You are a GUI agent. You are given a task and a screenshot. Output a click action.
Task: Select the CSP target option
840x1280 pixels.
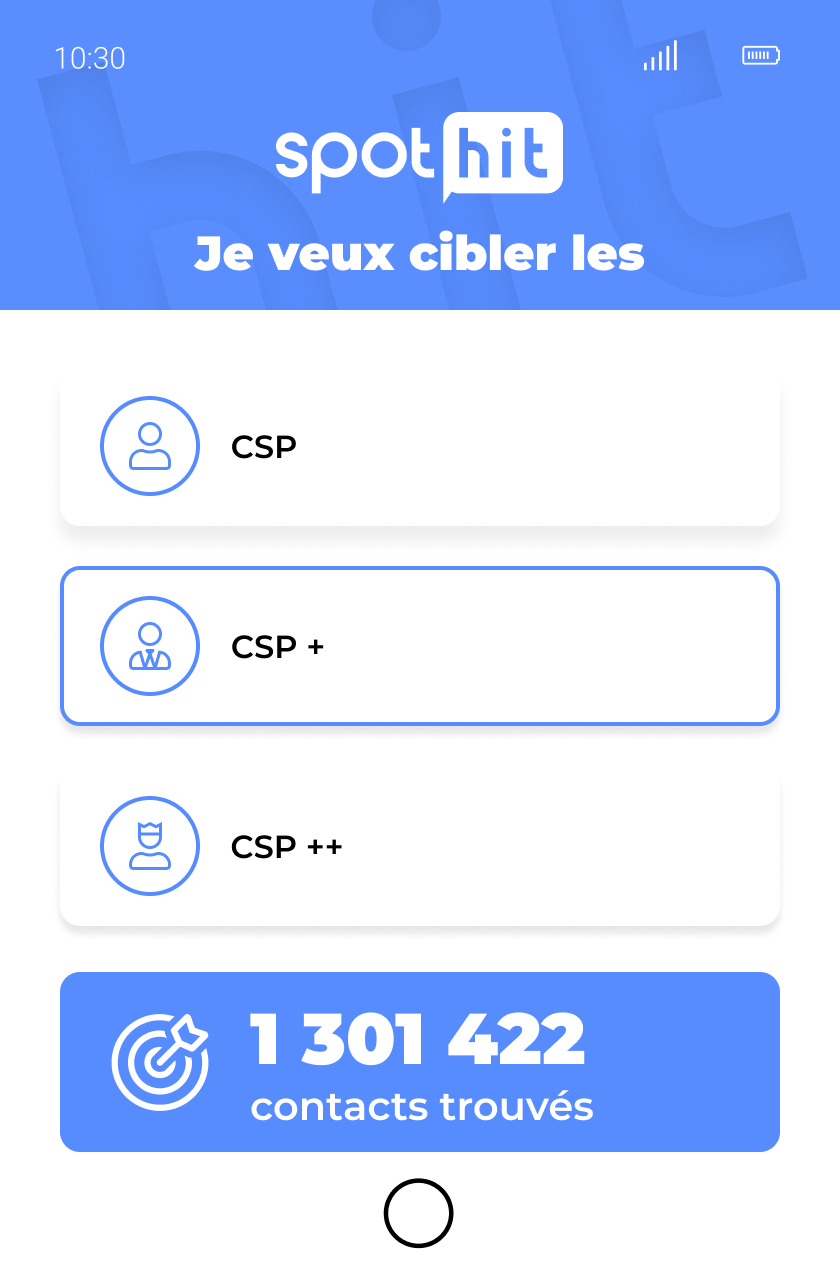coord(420,447)
